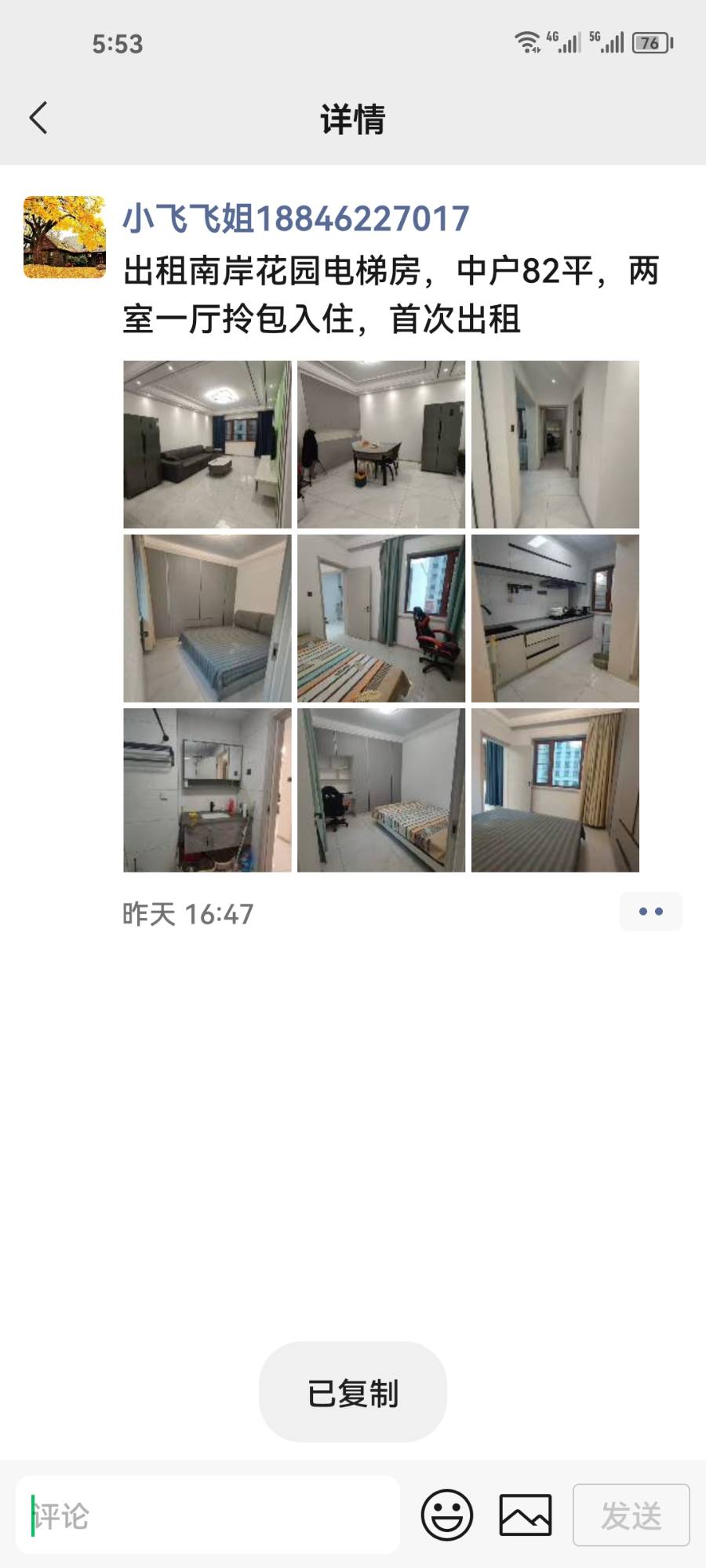The image size is (706, 1568).
Task: Attach a picture to the comment
Action: tap(526, 1515)
